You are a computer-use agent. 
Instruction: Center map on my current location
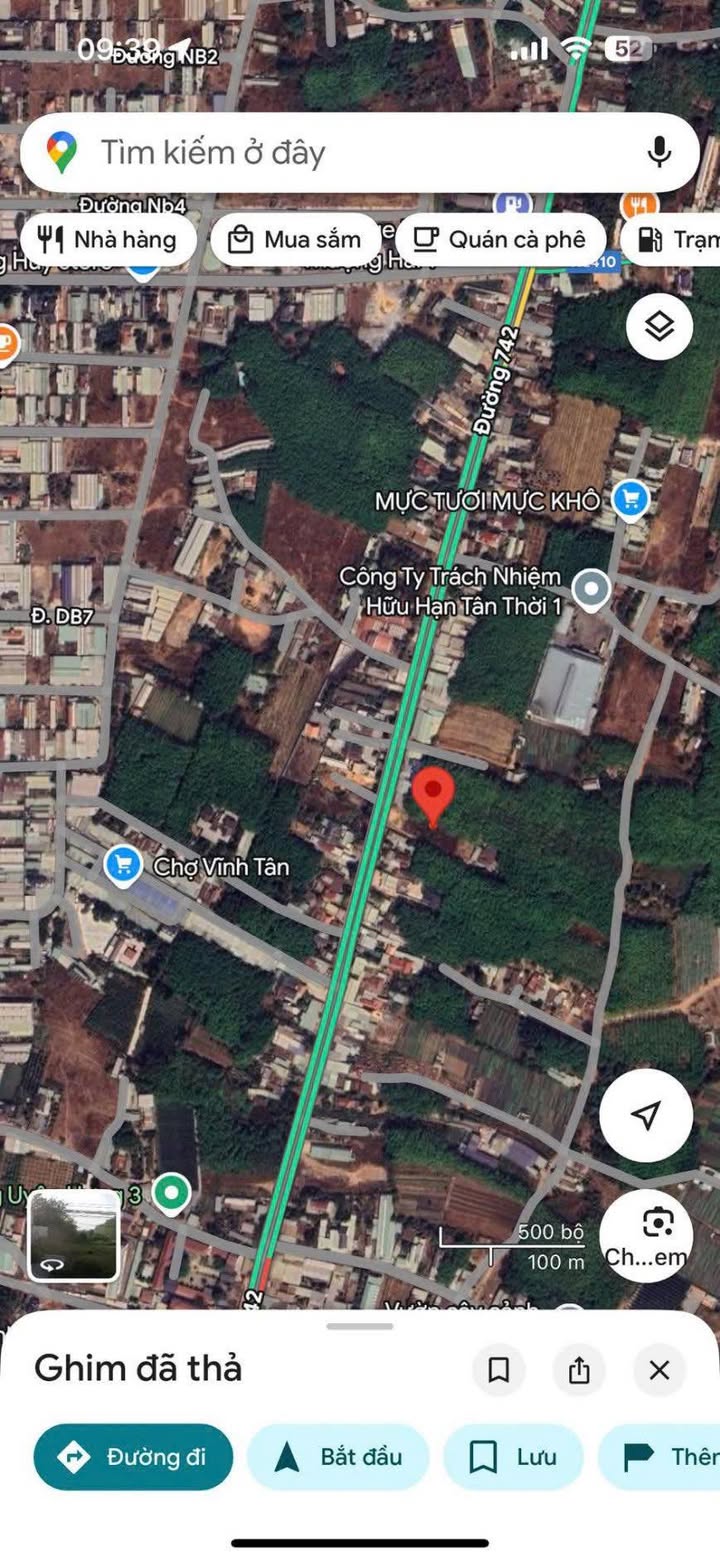click(646, 1115)
